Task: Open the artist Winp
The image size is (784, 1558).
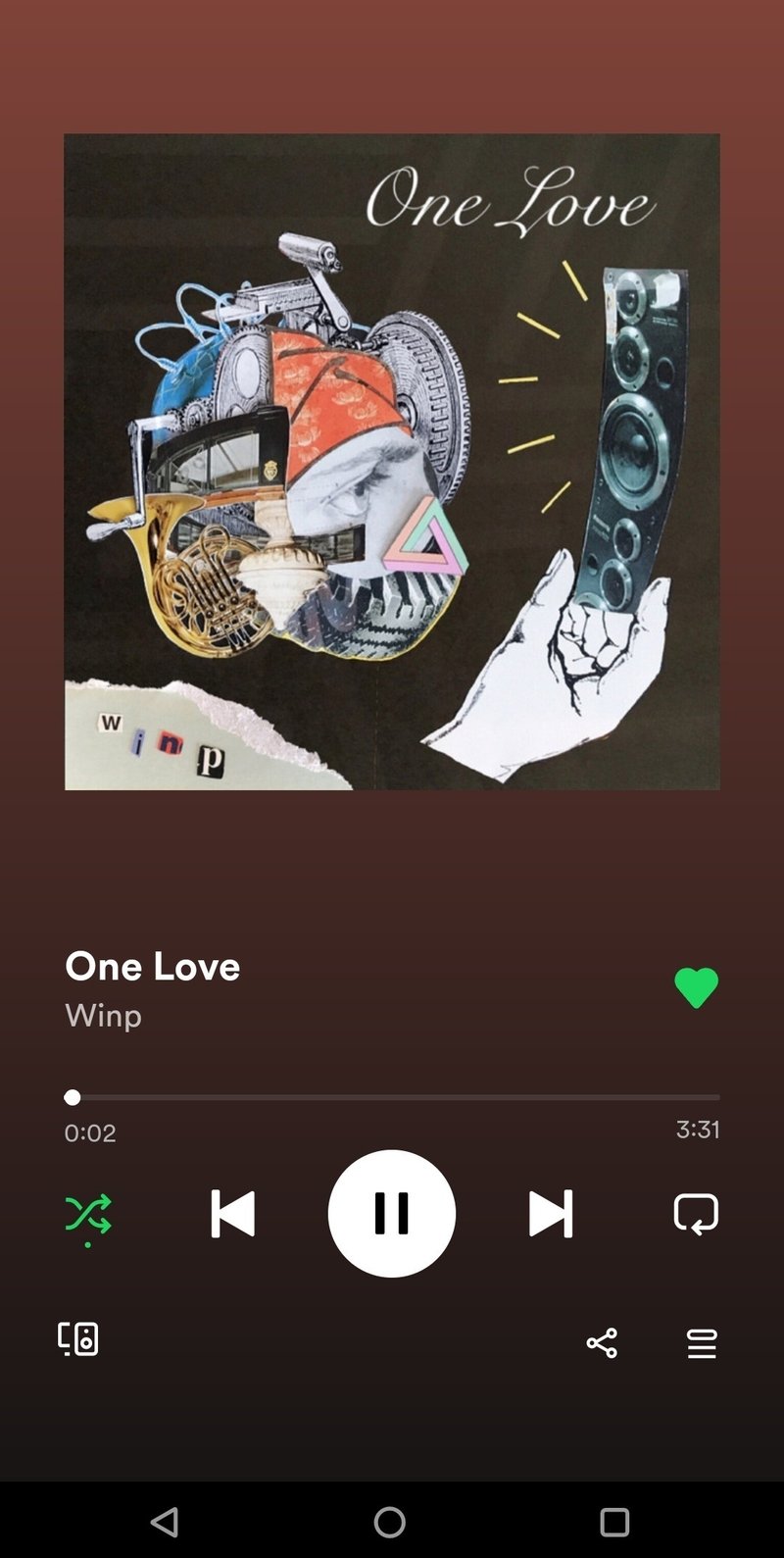Action: 103,1015
